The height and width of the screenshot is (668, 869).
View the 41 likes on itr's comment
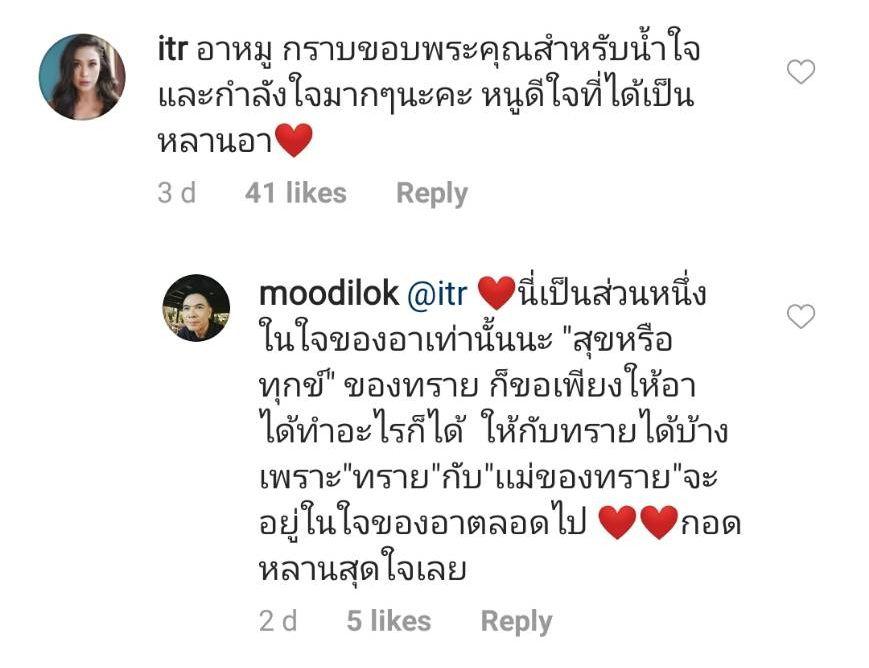click(x=295, y=193)
